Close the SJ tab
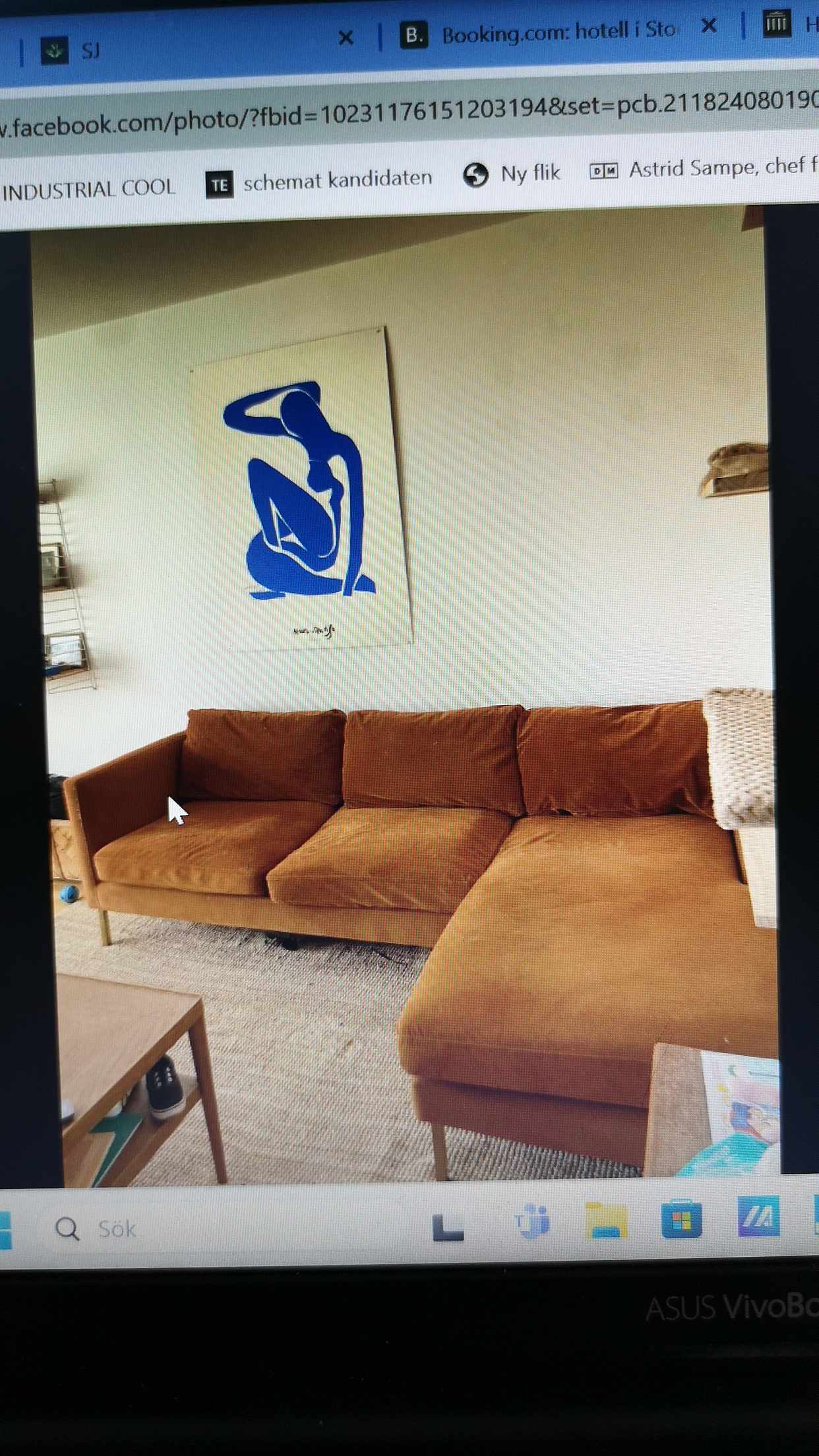 (345, 38)
